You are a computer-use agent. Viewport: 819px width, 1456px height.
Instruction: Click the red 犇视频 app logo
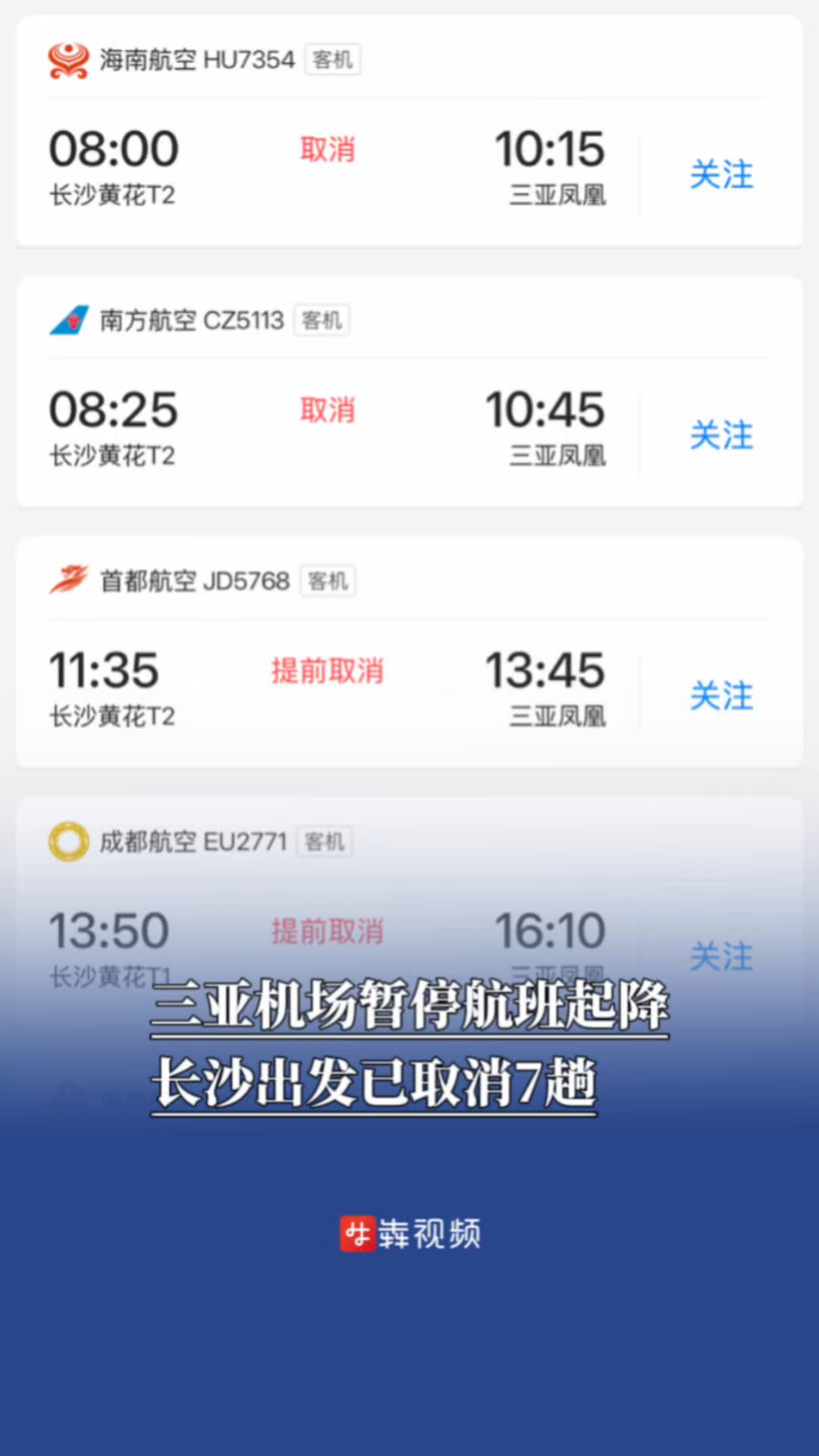tap(358, 1233)
